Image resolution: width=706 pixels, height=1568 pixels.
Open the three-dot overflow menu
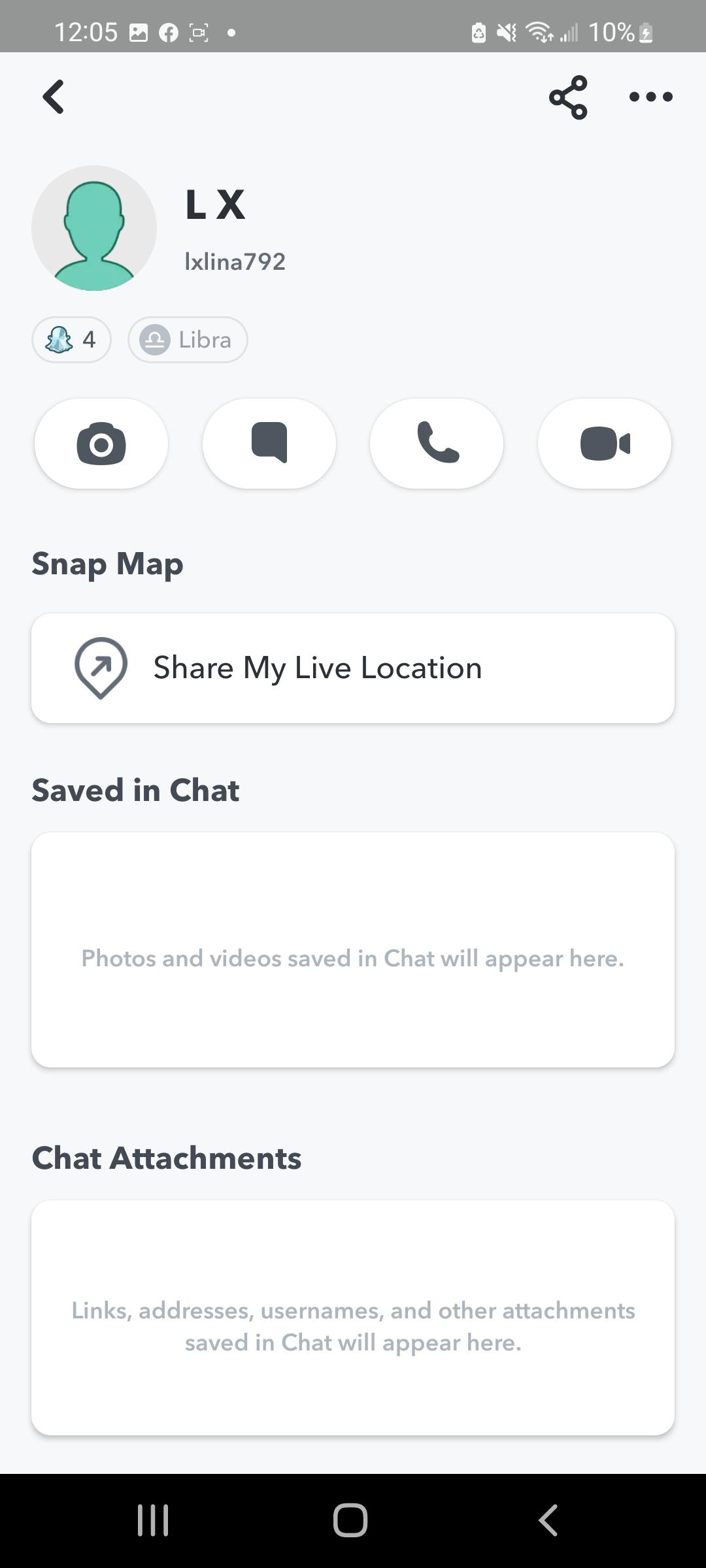(x=650, y=97)
